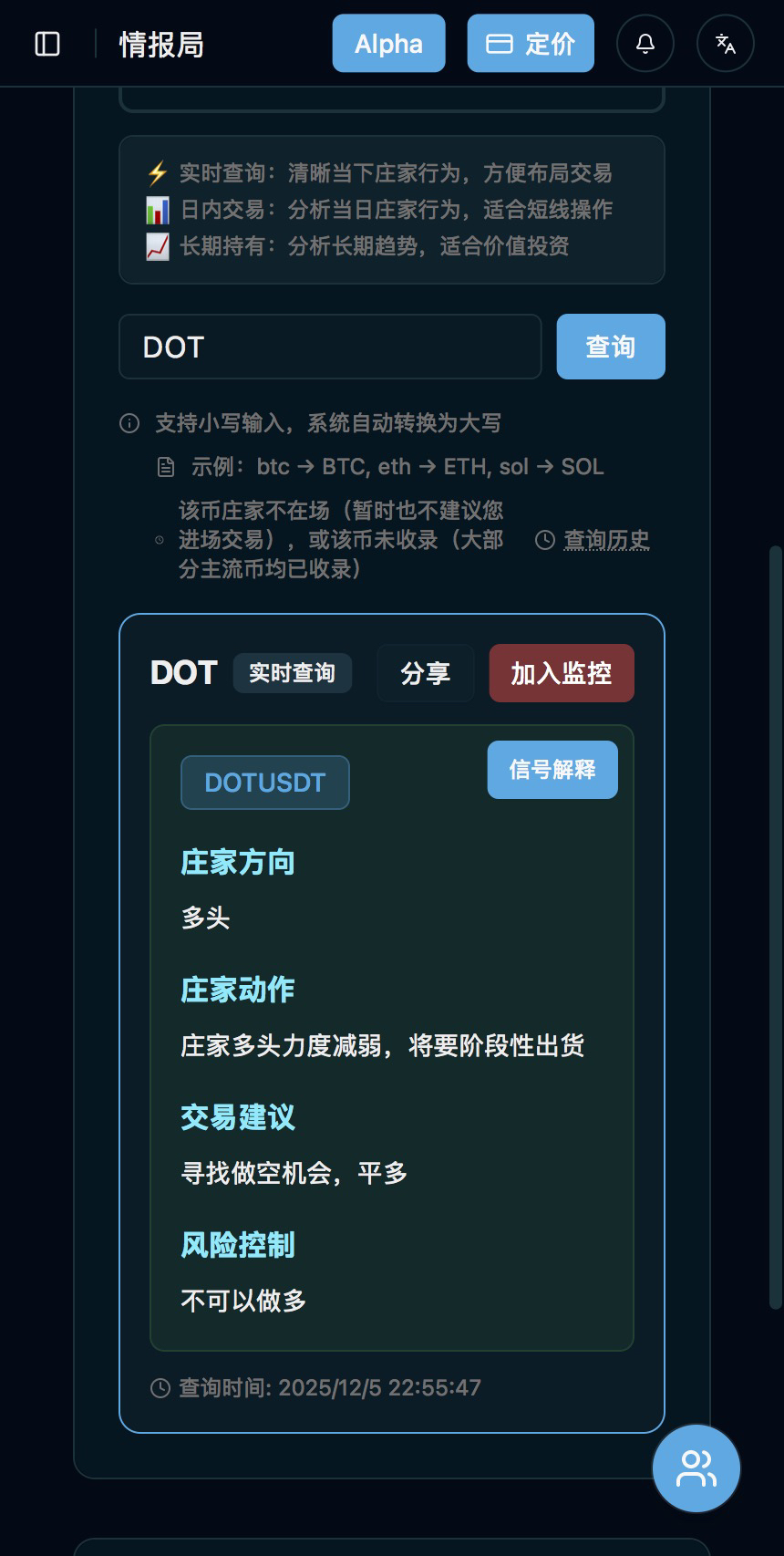
Task: Open the notifications bell
Action: (645, 44)
